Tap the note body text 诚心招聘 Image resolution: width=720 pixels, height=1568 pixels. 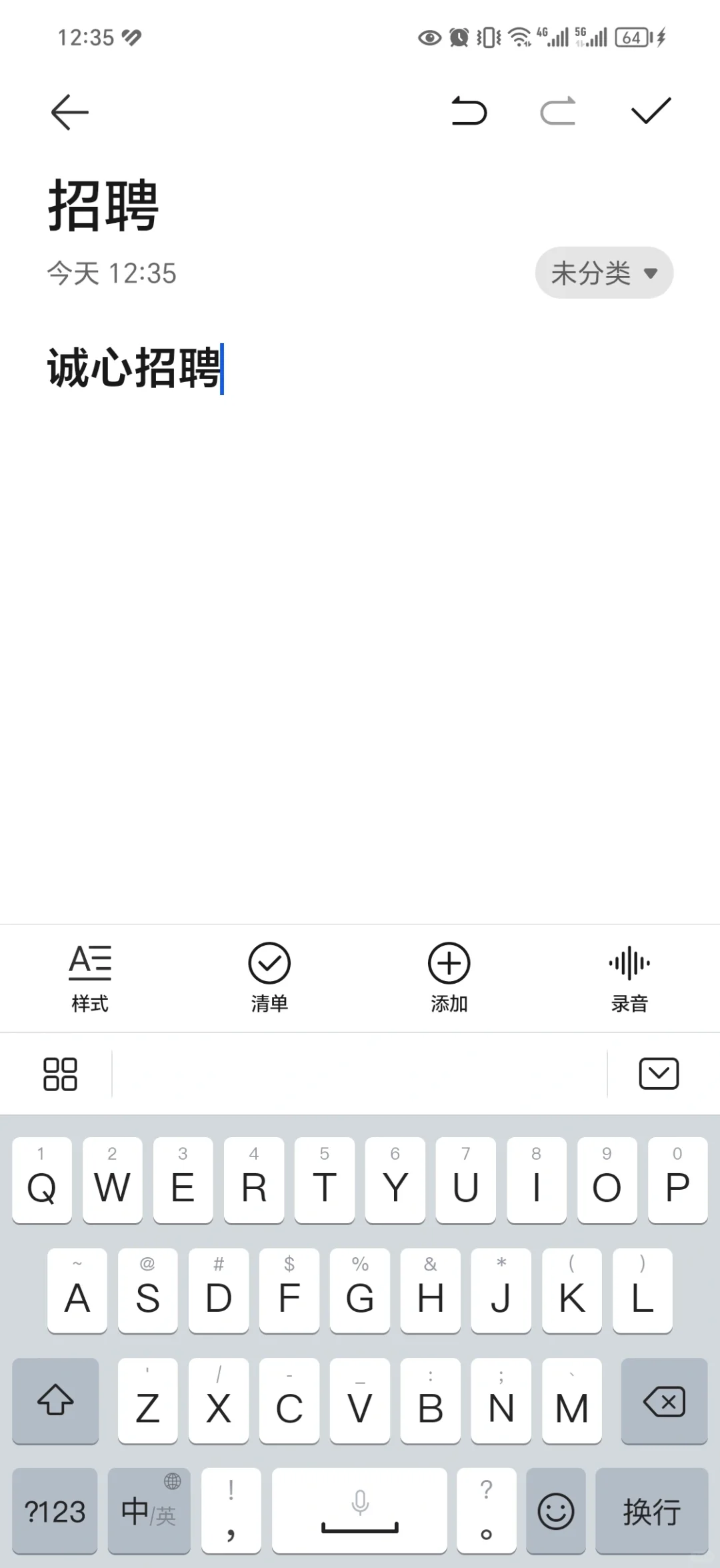pos(134,367)
